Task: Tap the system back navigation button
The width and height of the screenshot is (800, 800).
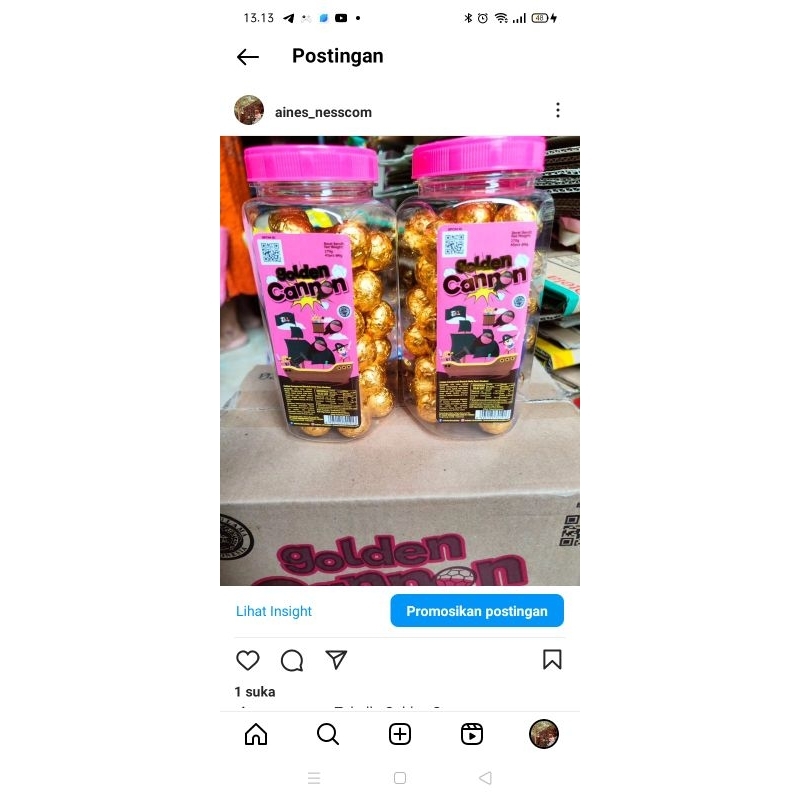Action: [x=486, y=778]
